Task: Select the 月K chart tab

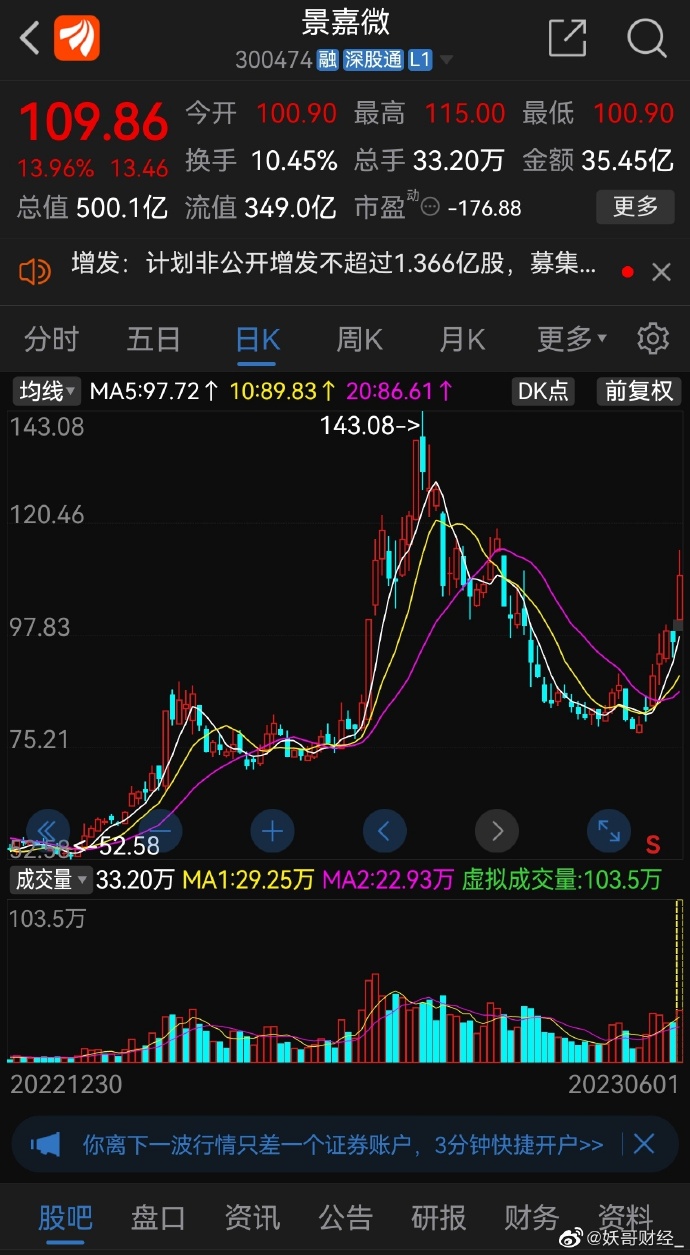Action: click(462, 339)
